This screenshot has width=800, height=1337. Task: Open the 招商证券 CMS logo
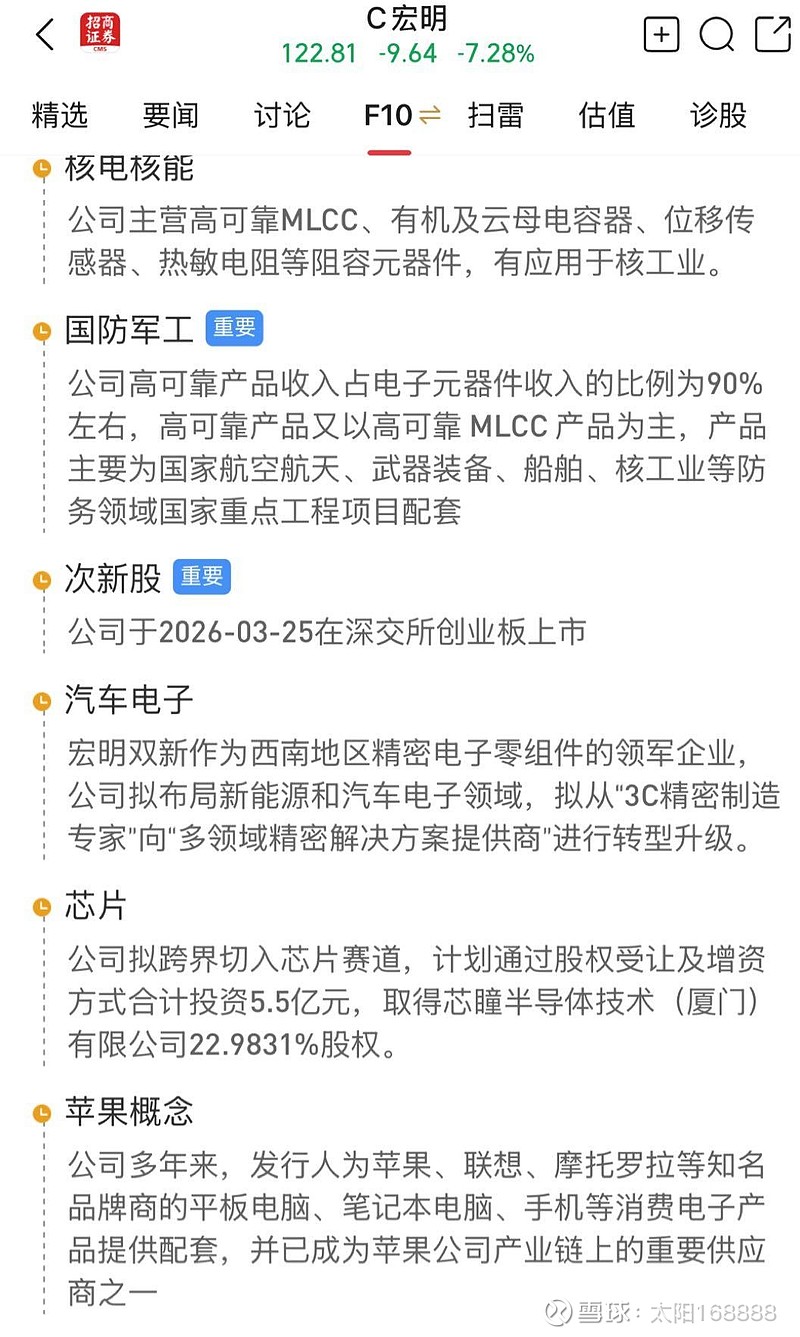(101, 33)
